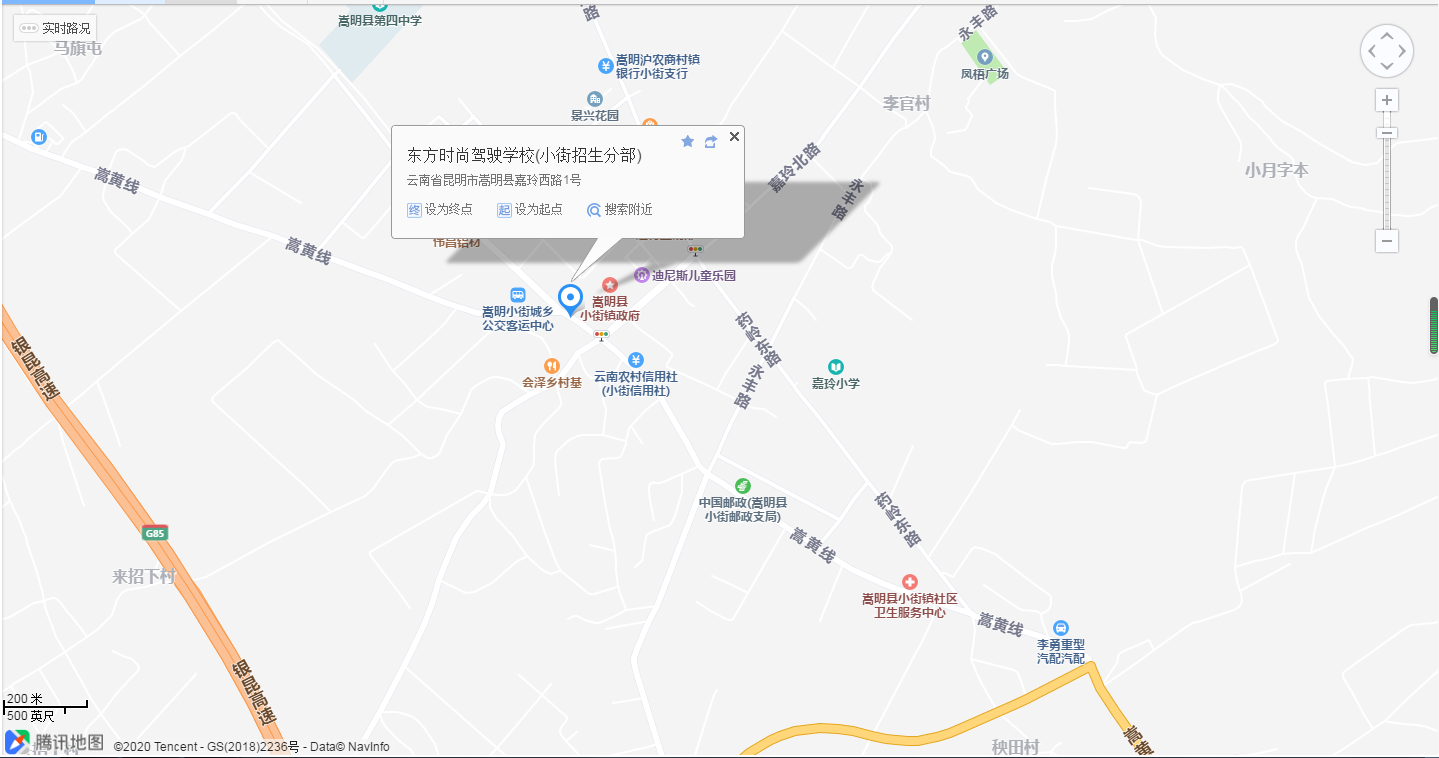Screen dimensions: 1439x758
Task: Zoom out with the minus button
Action: [1386, 241]
